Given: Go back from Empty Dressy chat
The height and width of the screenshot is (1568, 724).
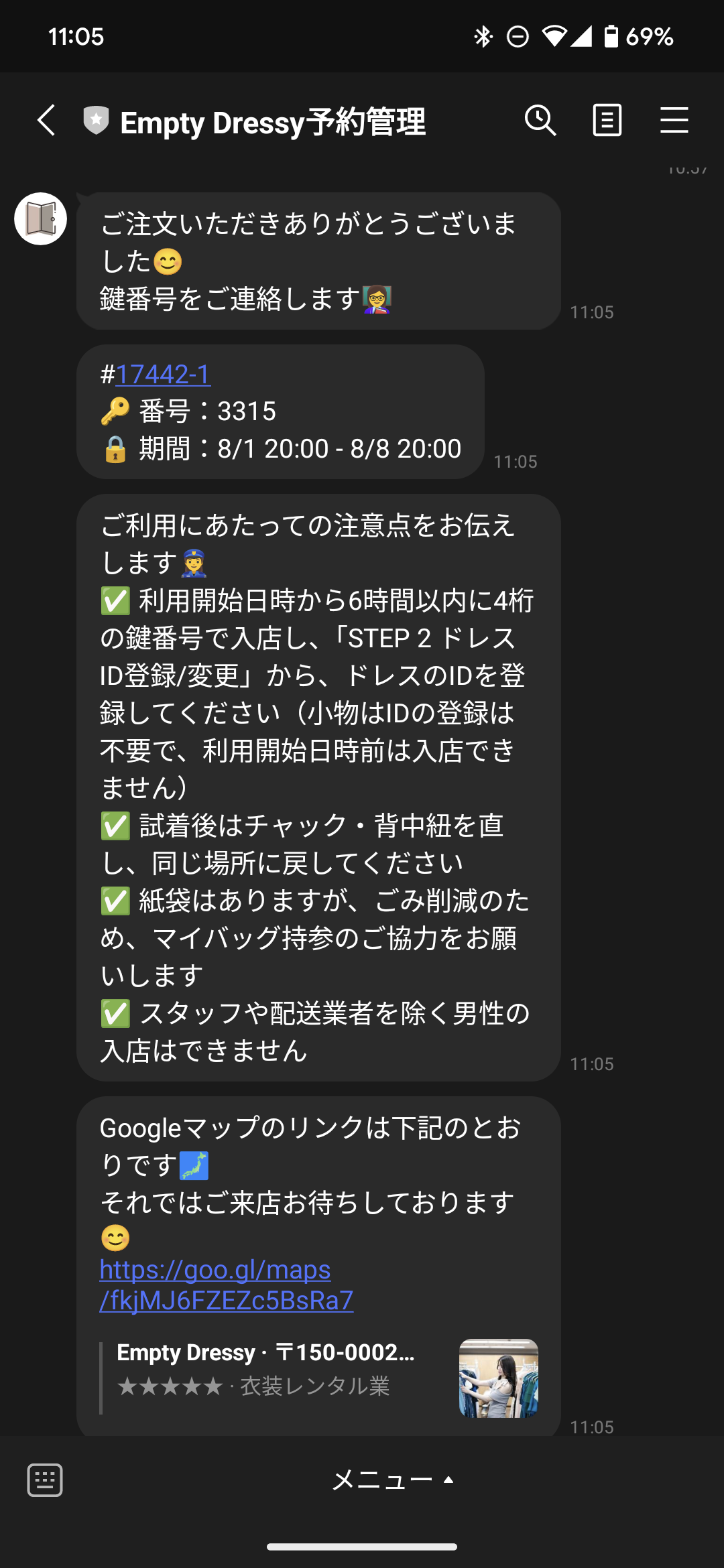Looking at the screenshot, I should point(46,121).
